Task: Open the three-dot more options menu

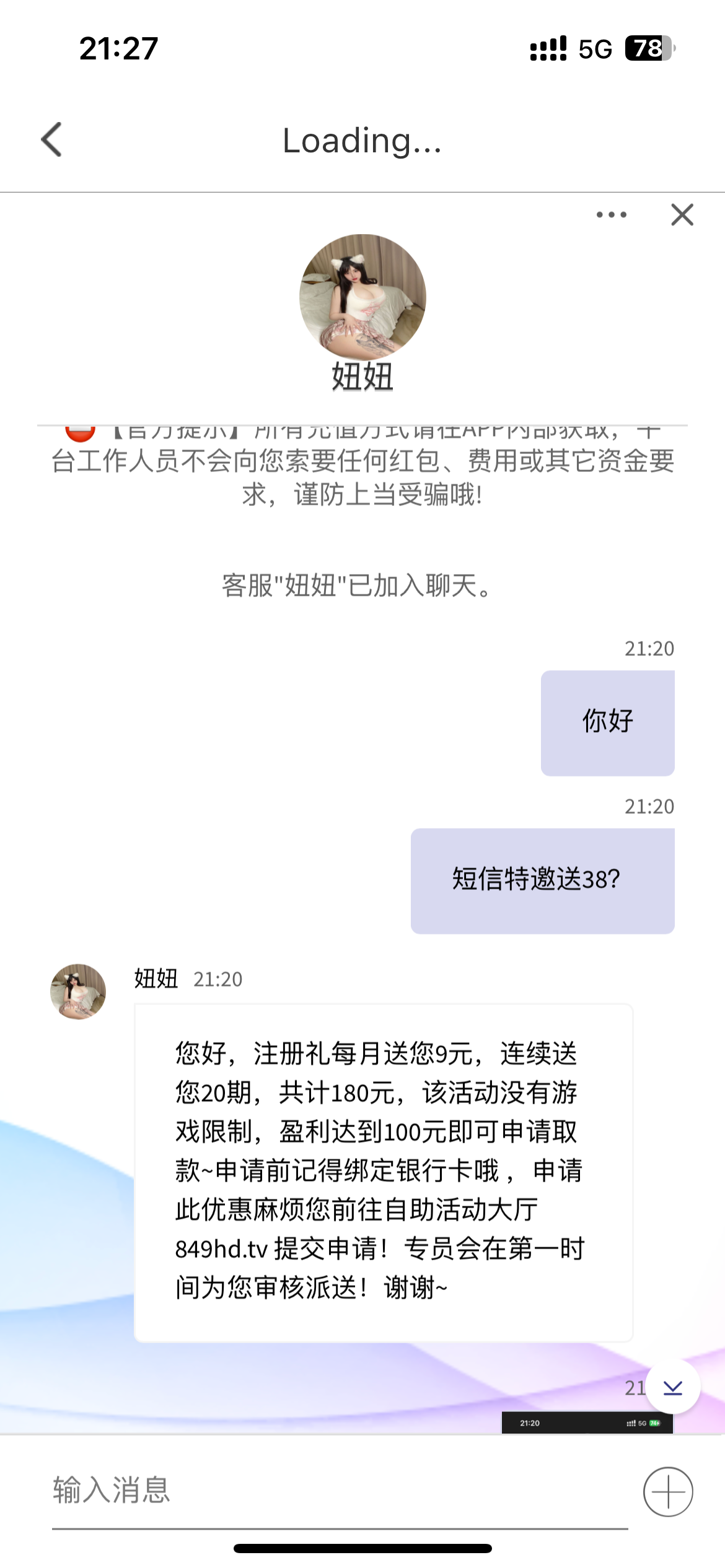Action: click(x=611, y=215)
